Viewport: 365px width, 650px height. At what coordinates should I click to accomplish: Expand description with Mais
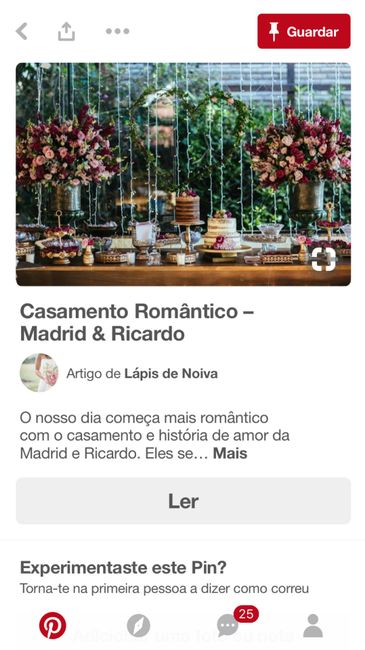point(230,454)
